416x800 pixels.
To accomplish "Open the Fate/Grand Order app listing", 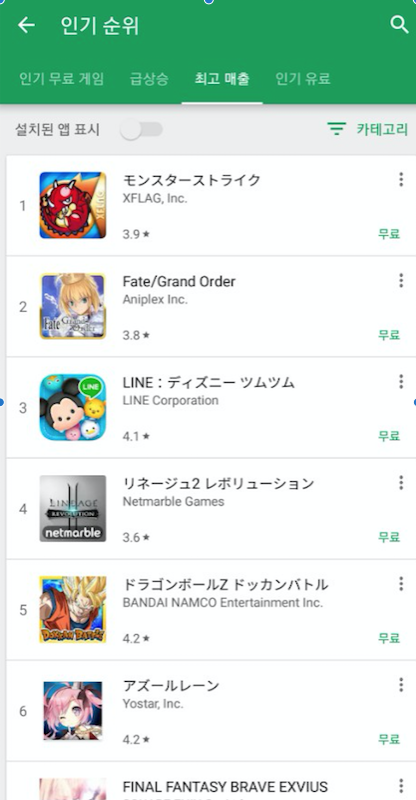I will (x=211, y=307).
